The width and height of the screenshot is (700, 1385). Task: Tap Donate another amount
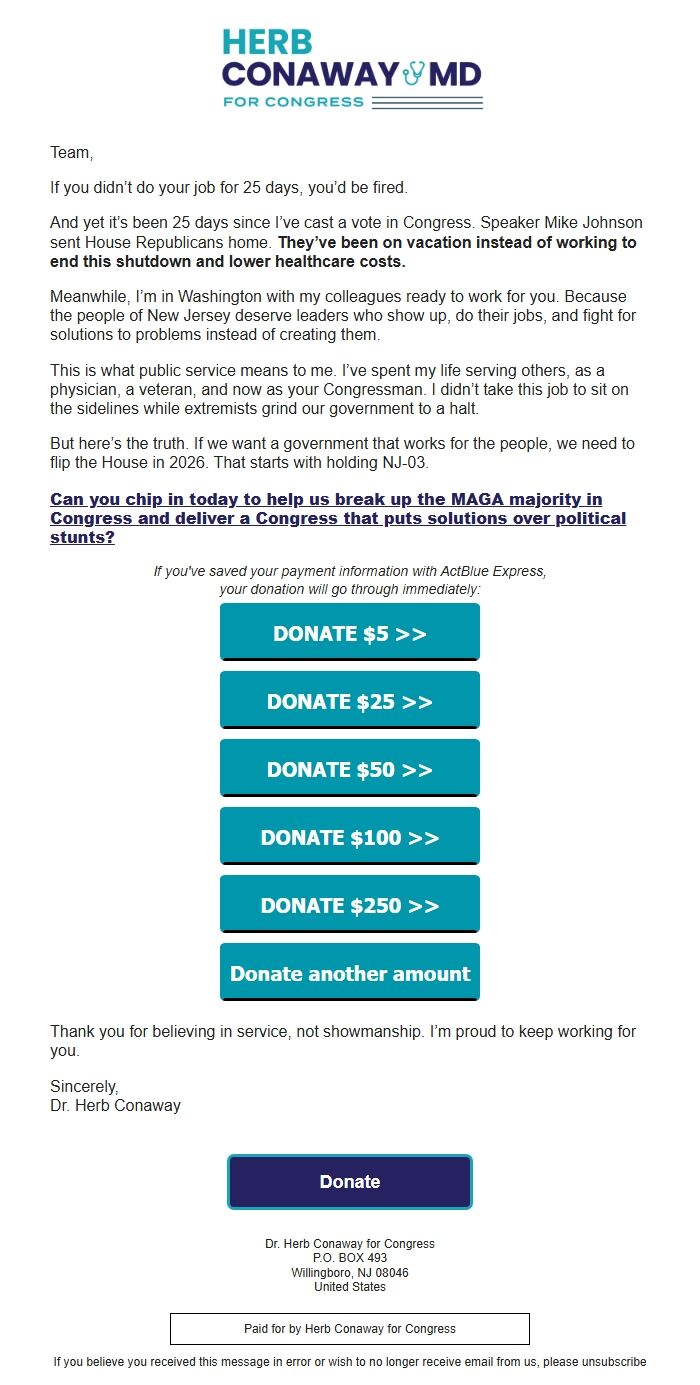click(350, 973)
